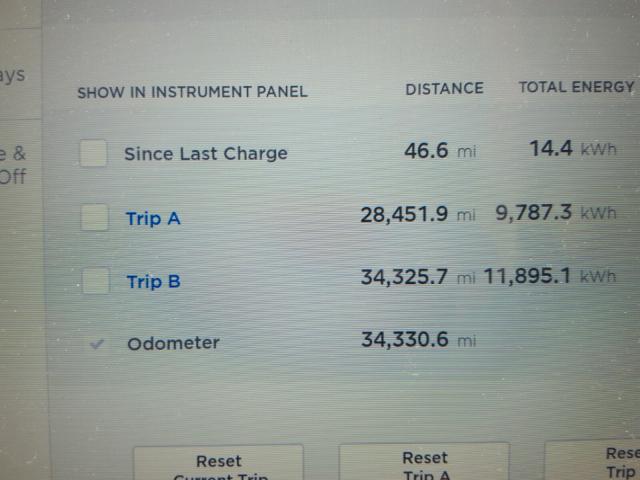Select the blue Trip B name
640x480 pixels.
pyautogui.click(x=153, y=282)
